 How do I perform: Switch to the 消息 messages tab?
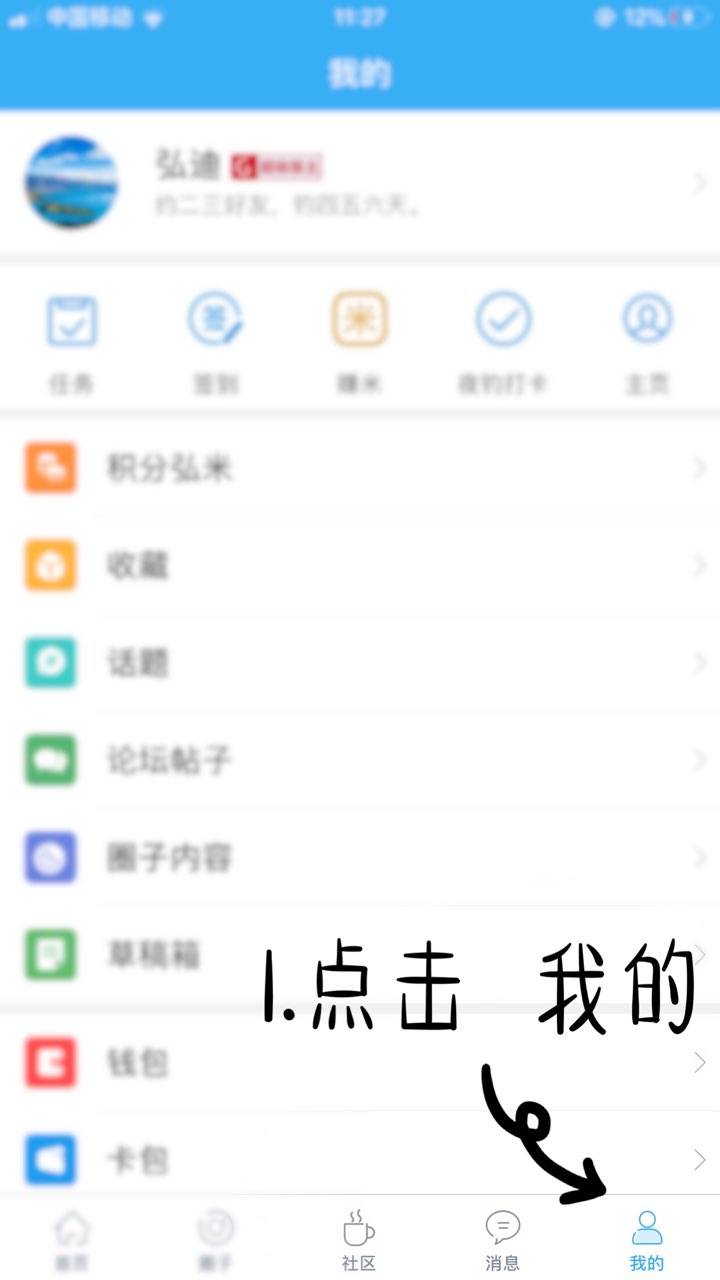click(x=503, y=1238)
